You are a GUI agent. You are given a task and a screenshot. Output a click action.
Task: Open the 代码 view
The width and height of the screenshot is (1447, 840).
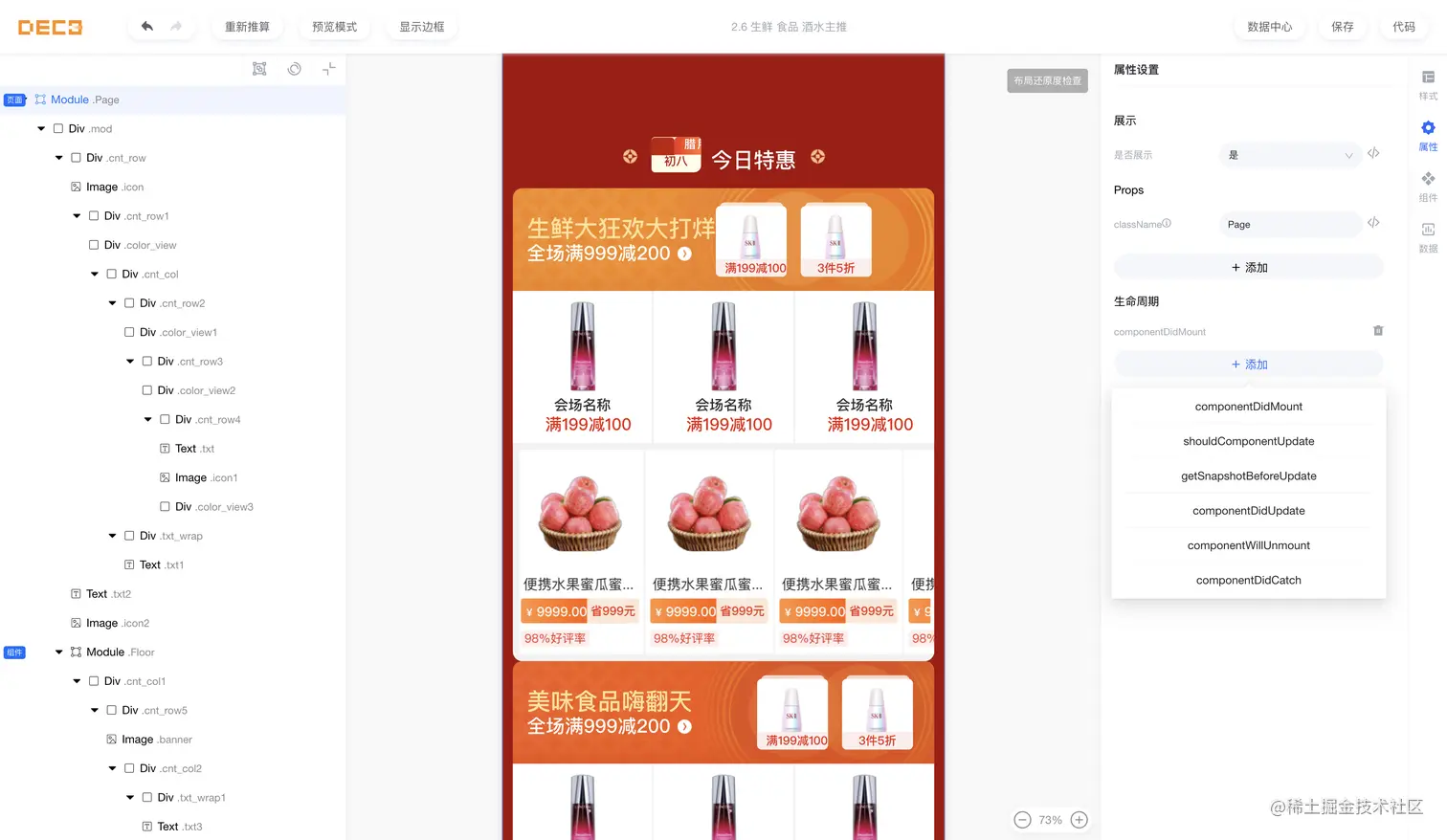click(1403, 27)
